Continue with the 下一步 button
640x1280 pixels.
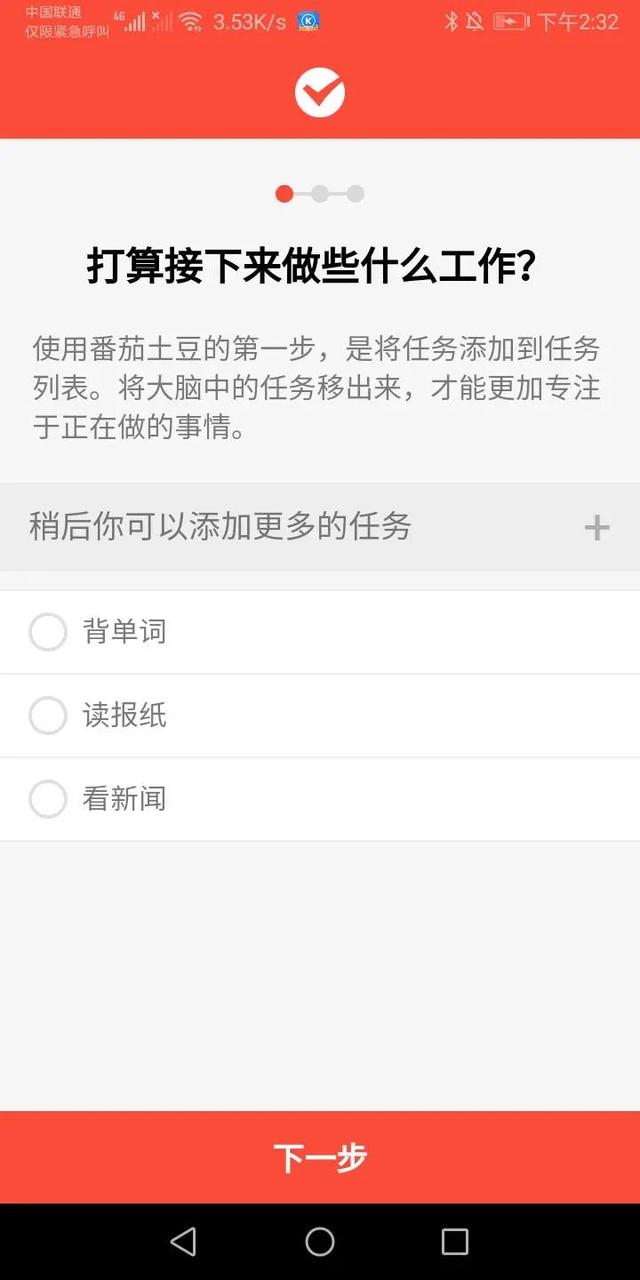tap(320, 1157)
